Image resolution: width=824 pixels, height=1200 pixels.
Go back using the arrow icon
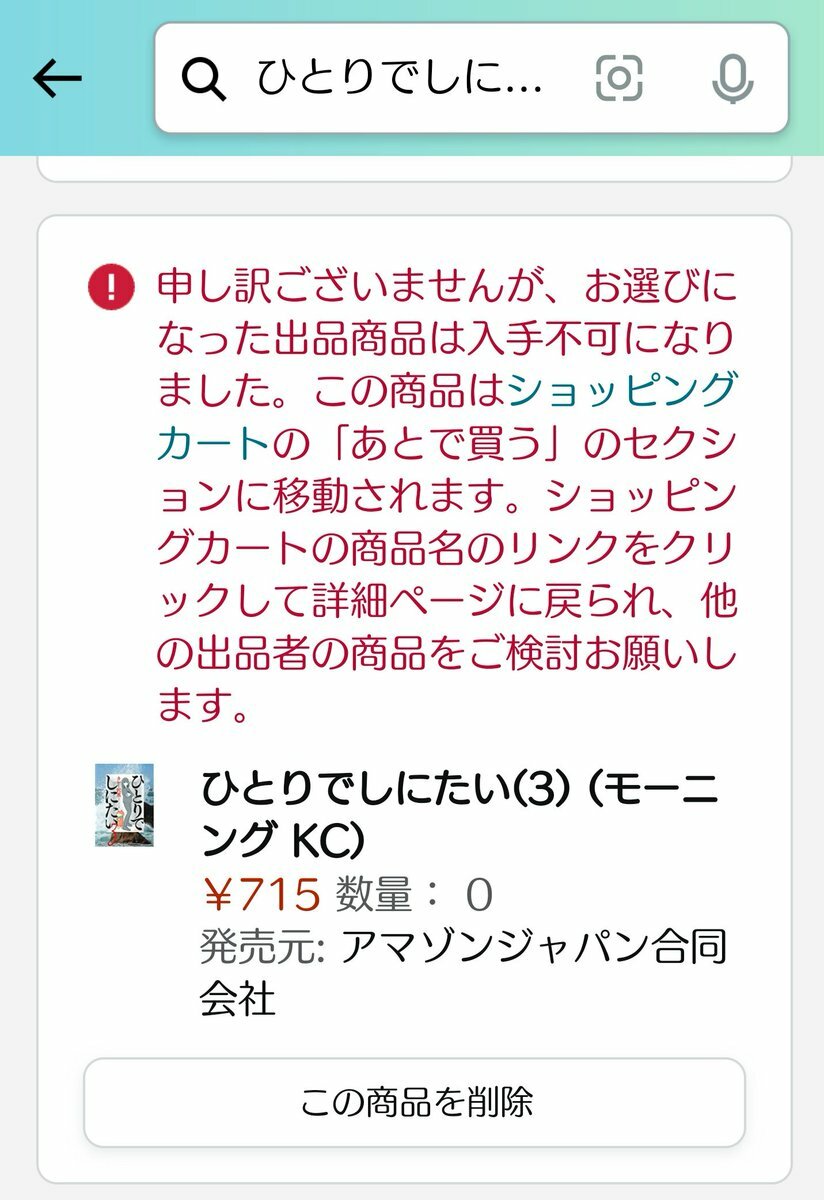[x=57, y=78]
